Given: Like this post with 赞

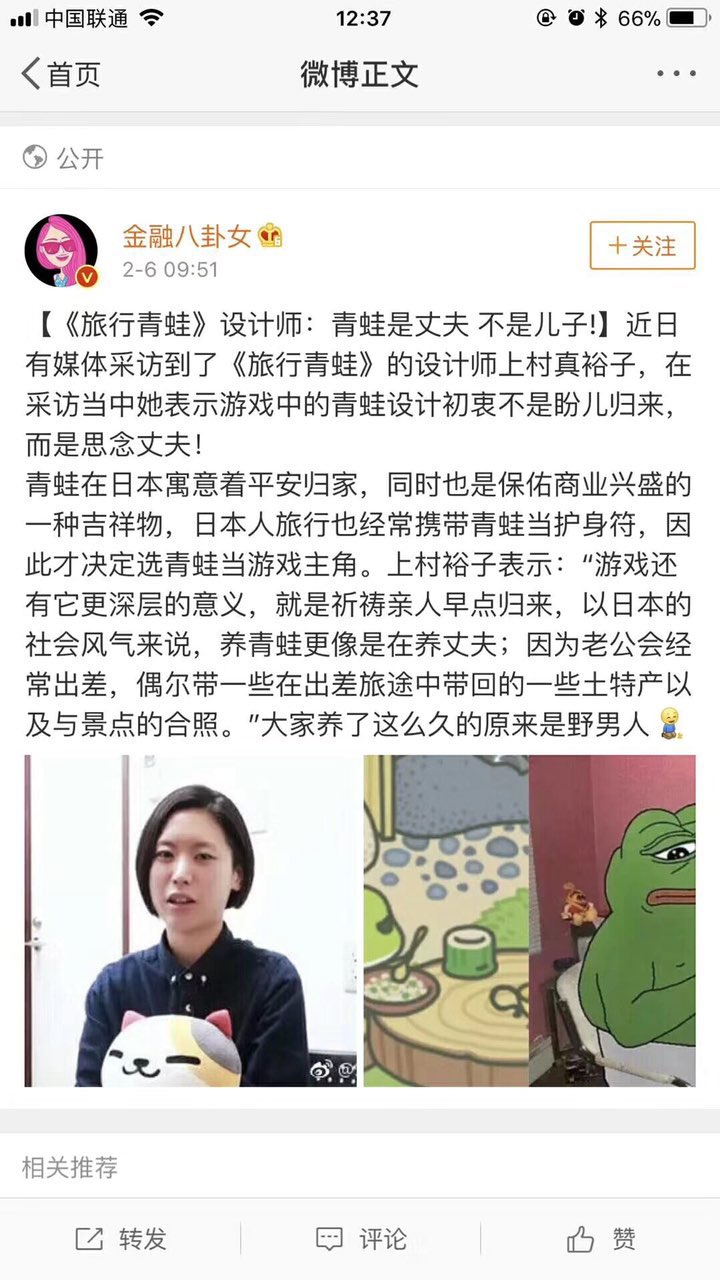Looking at the screenshot, I should (601, 1240).
